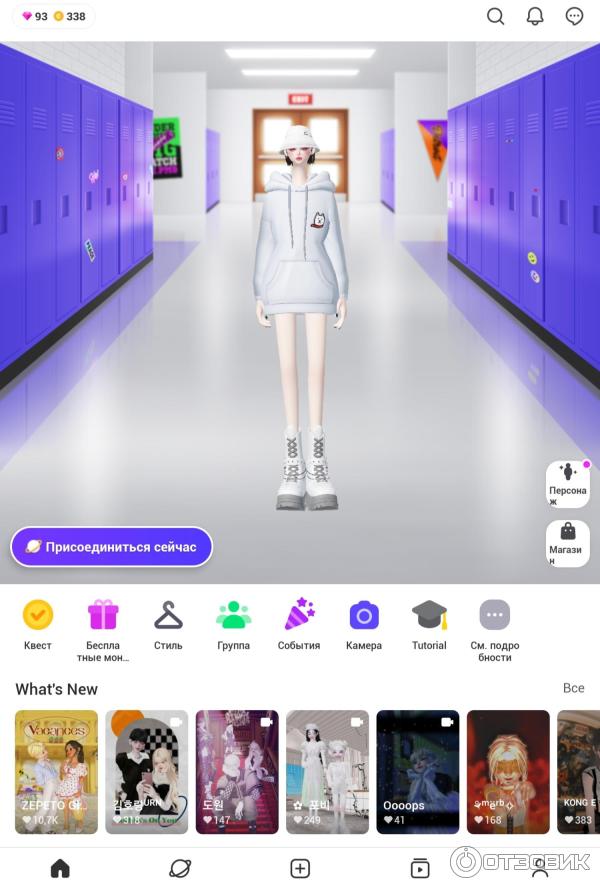Open the Магазин shop
The image size is (600, 888).
click(x=568, y=543)
